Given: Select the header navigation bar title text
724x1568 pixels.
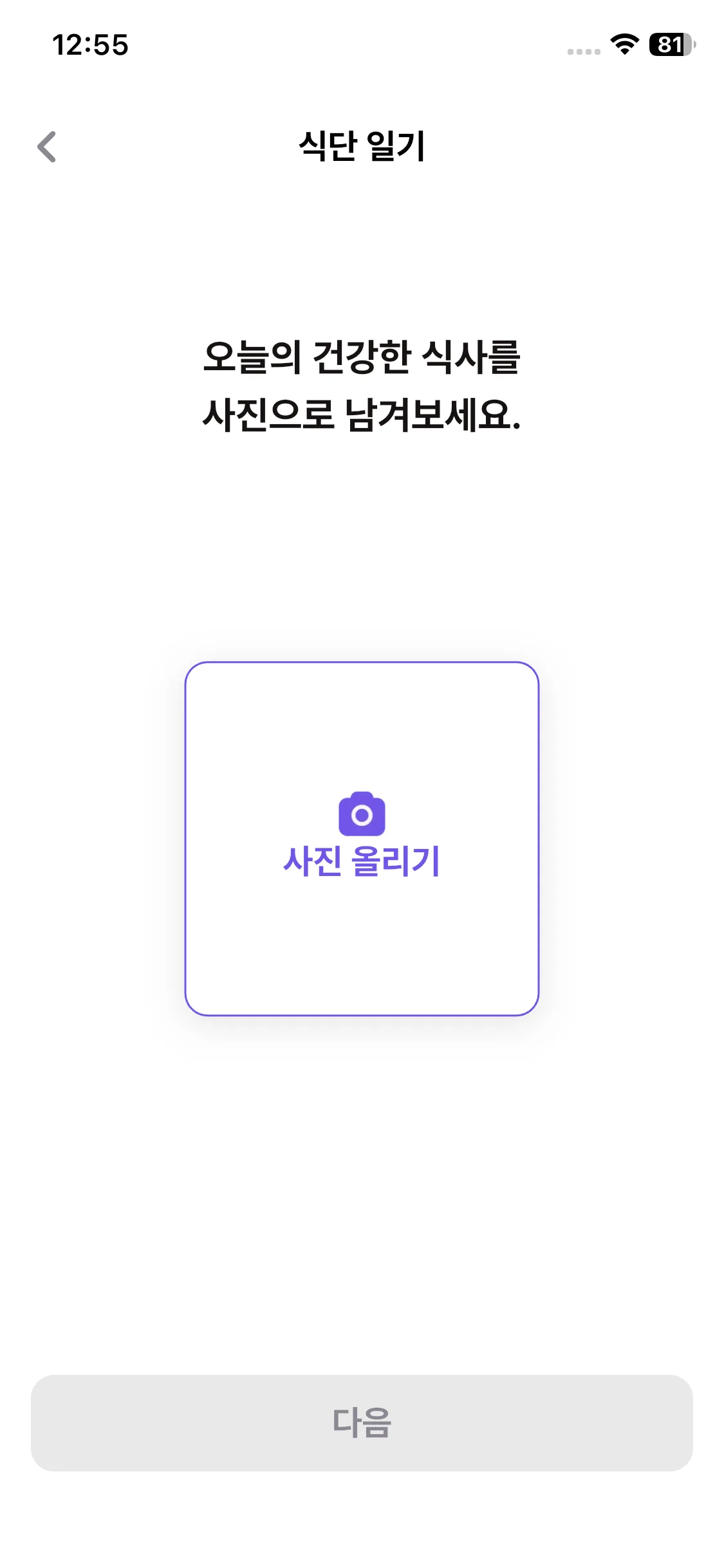Looking at the screenshot, I should 362,147.
